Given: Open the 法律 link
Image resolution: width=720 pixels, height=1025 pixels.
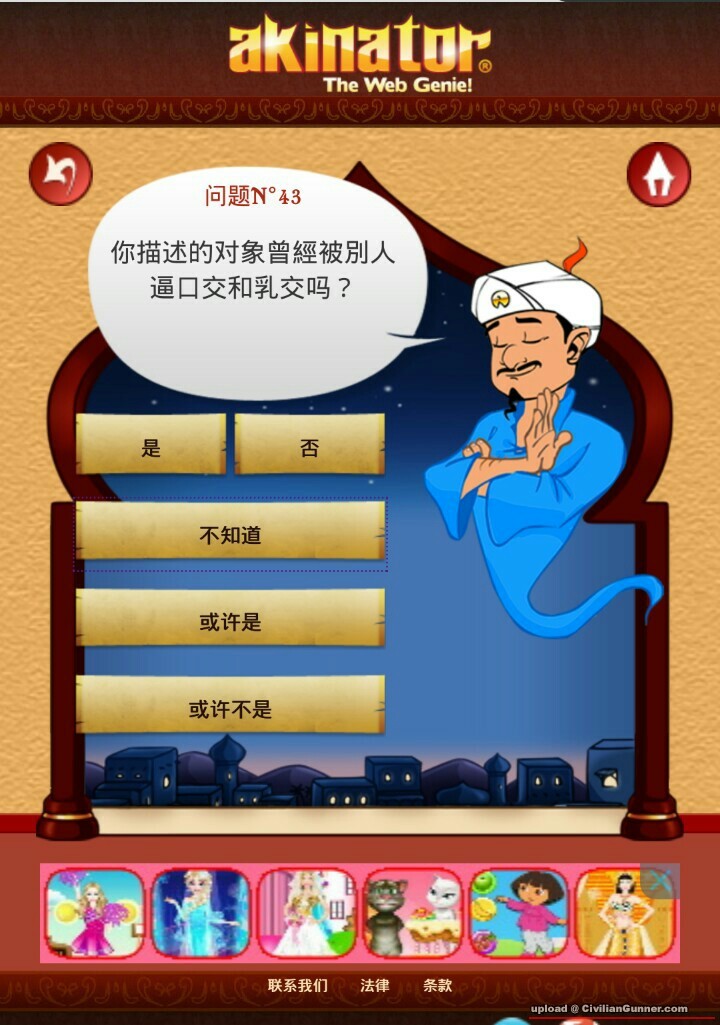Looking at the screenshot, I should click(375, 985).
